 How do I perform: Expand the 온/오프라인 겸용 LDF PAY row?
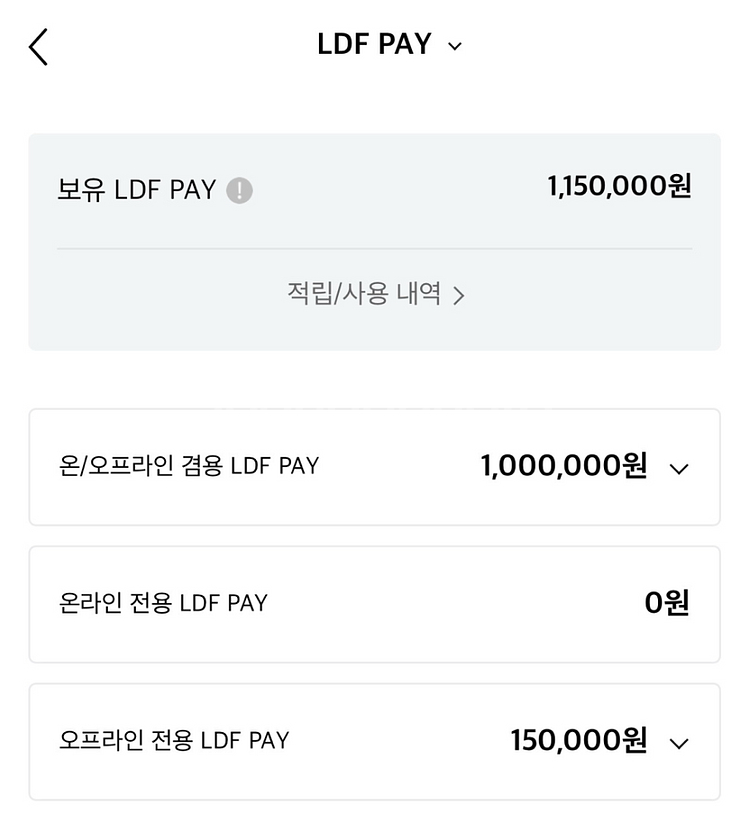click(679, 468)
